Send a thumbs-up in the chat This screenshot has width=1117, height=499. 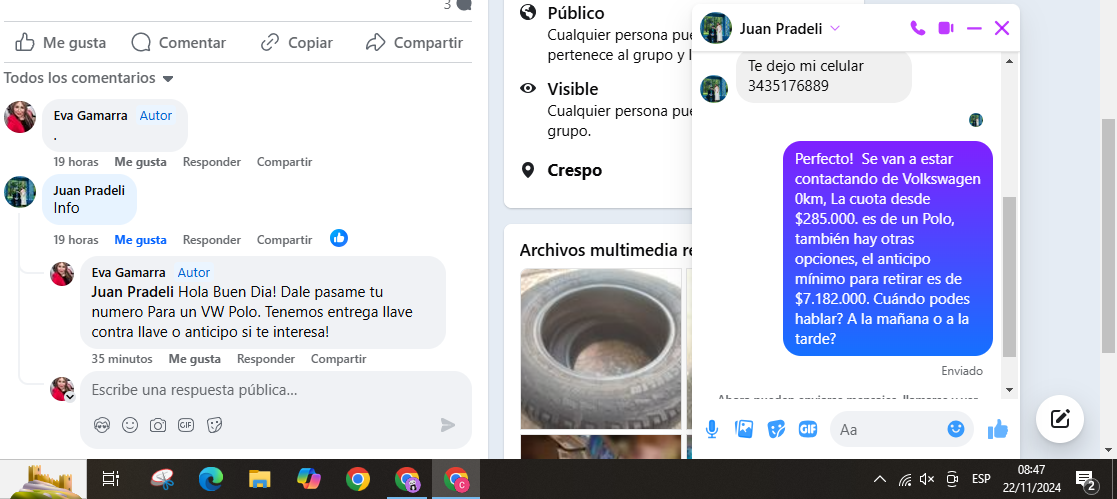997,429
